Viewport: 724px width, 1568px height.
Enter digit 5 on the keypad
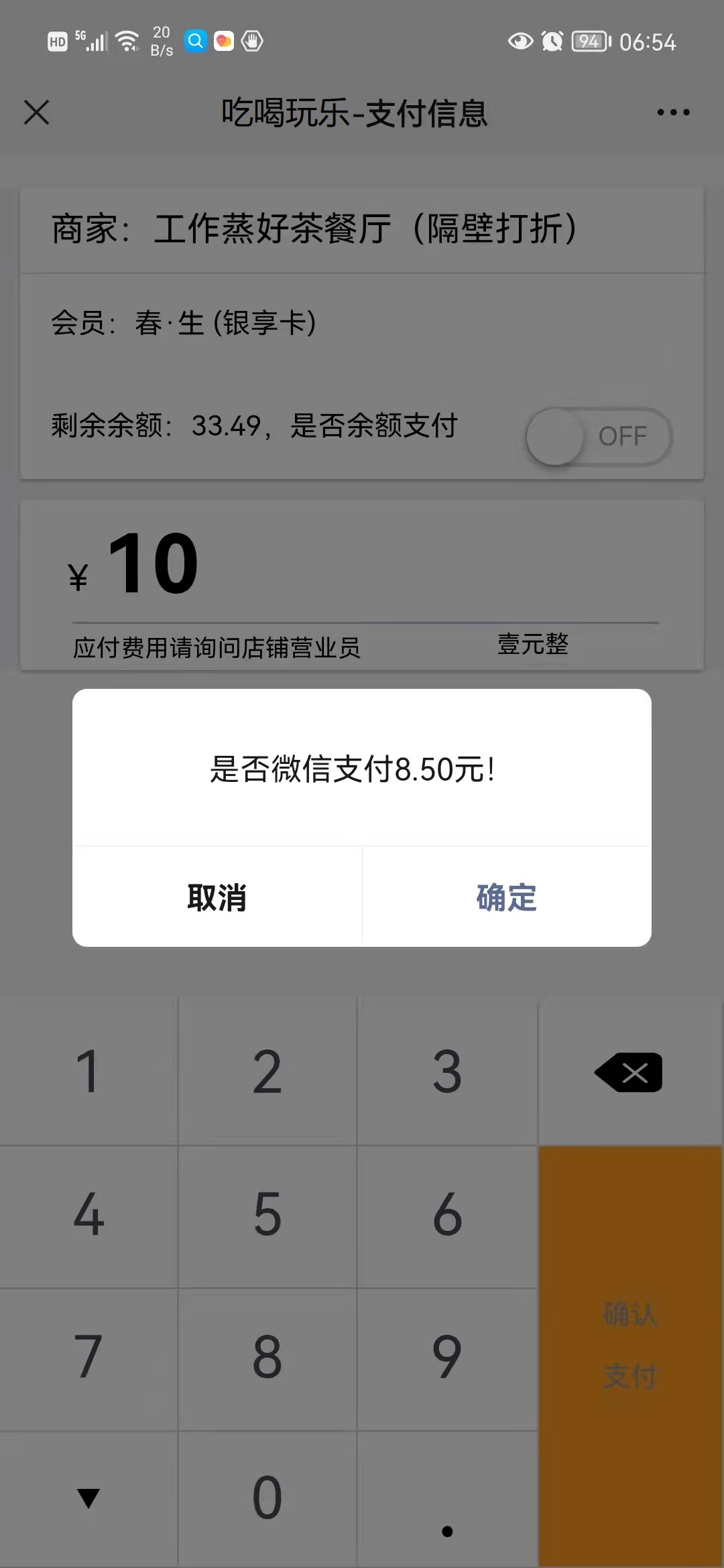[267, 1215]
